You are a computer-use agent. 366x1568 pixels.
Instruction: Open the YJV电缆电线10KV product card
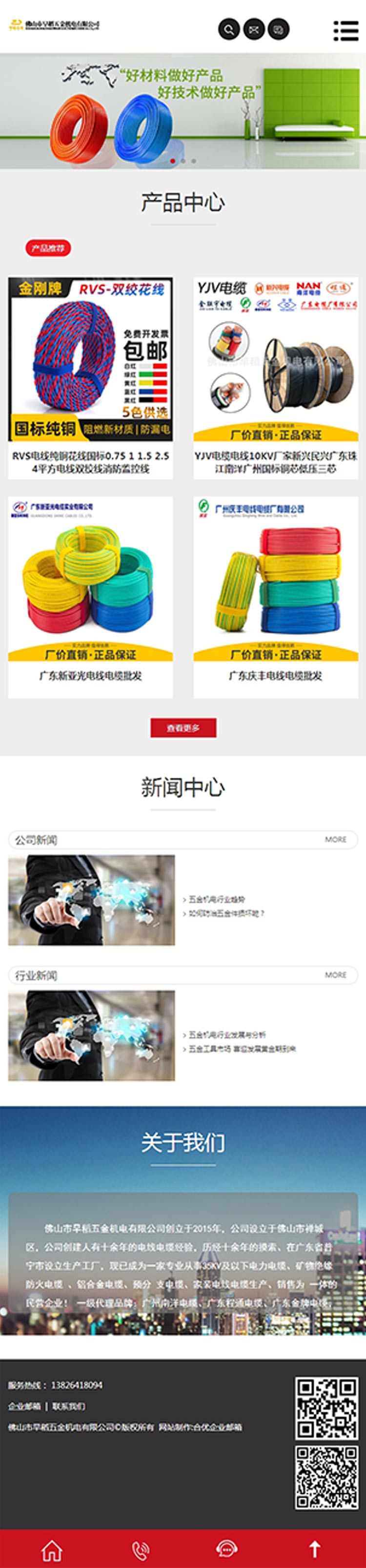coord(276,377)
